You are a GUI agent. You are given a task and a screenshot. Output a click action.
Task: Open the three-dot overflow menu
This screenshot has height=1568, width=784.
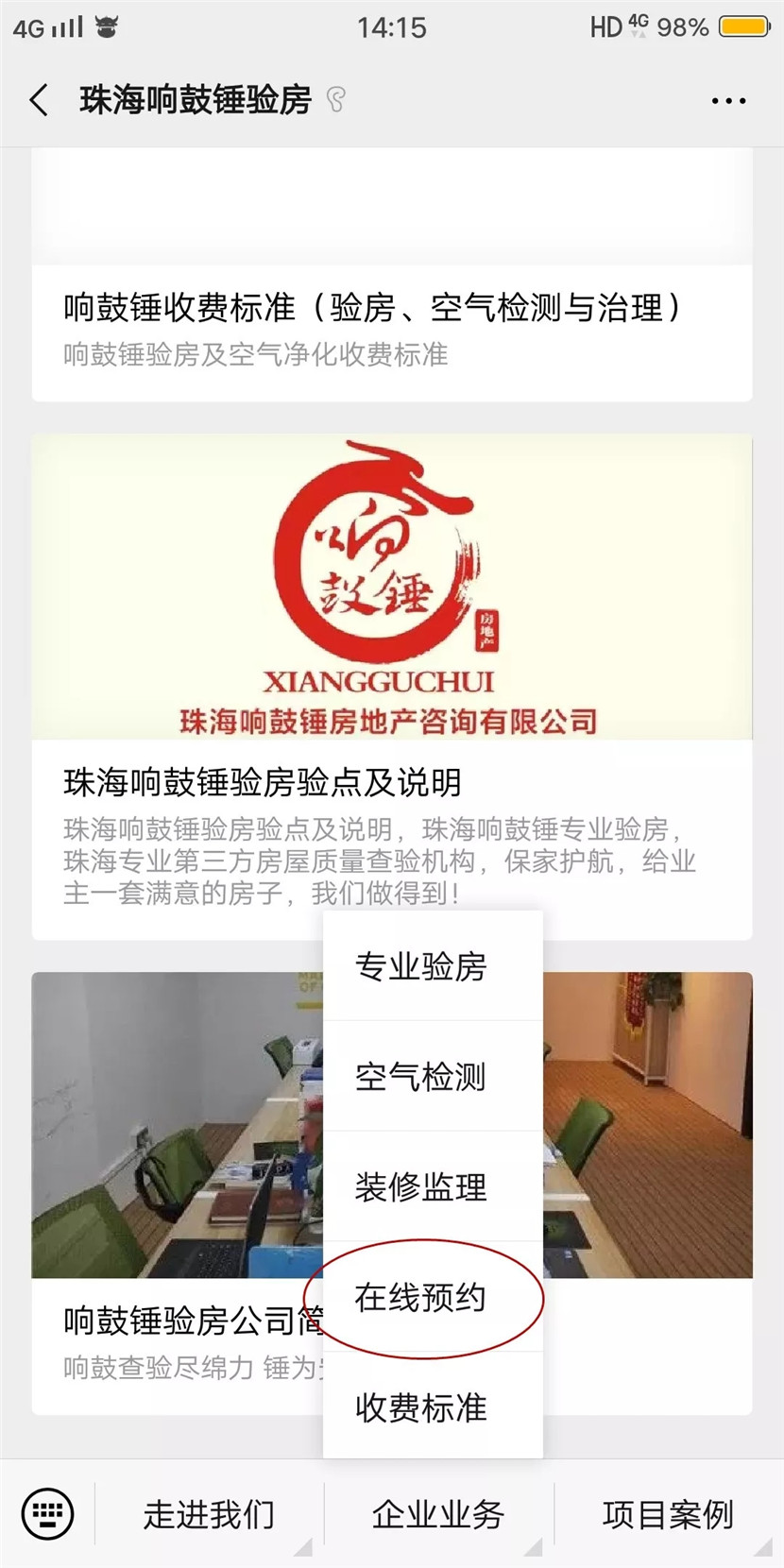pyautogui.click(x=728, y=101)
